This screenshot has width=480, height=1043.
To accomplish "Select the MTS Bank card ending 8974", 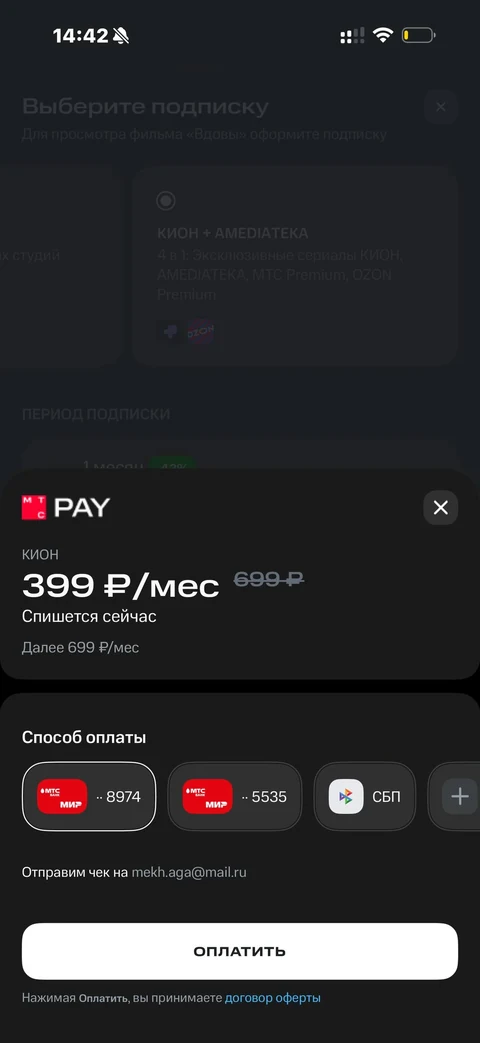I will (89, 796).
